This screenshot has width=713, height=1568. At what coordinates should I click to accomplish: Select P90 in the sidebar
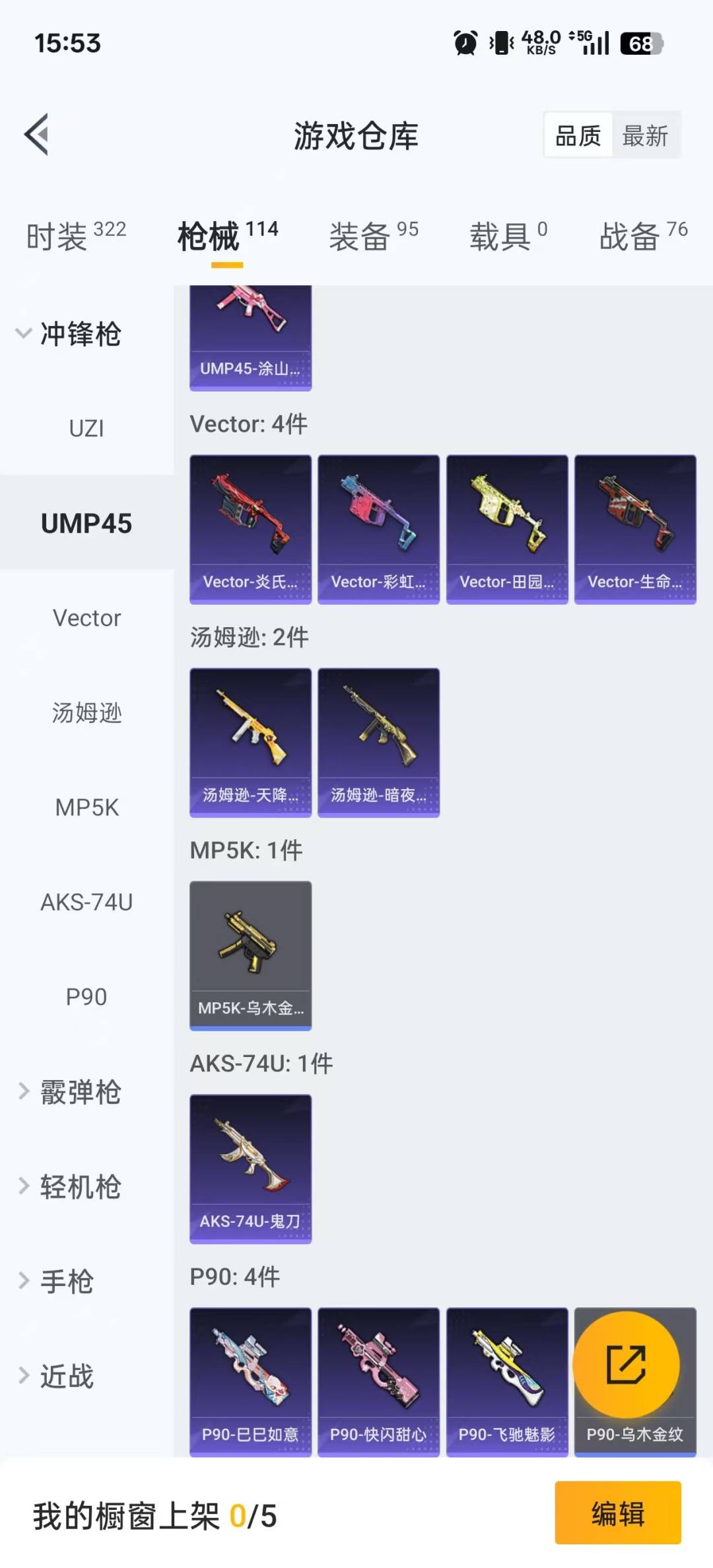tap(86, 997)
